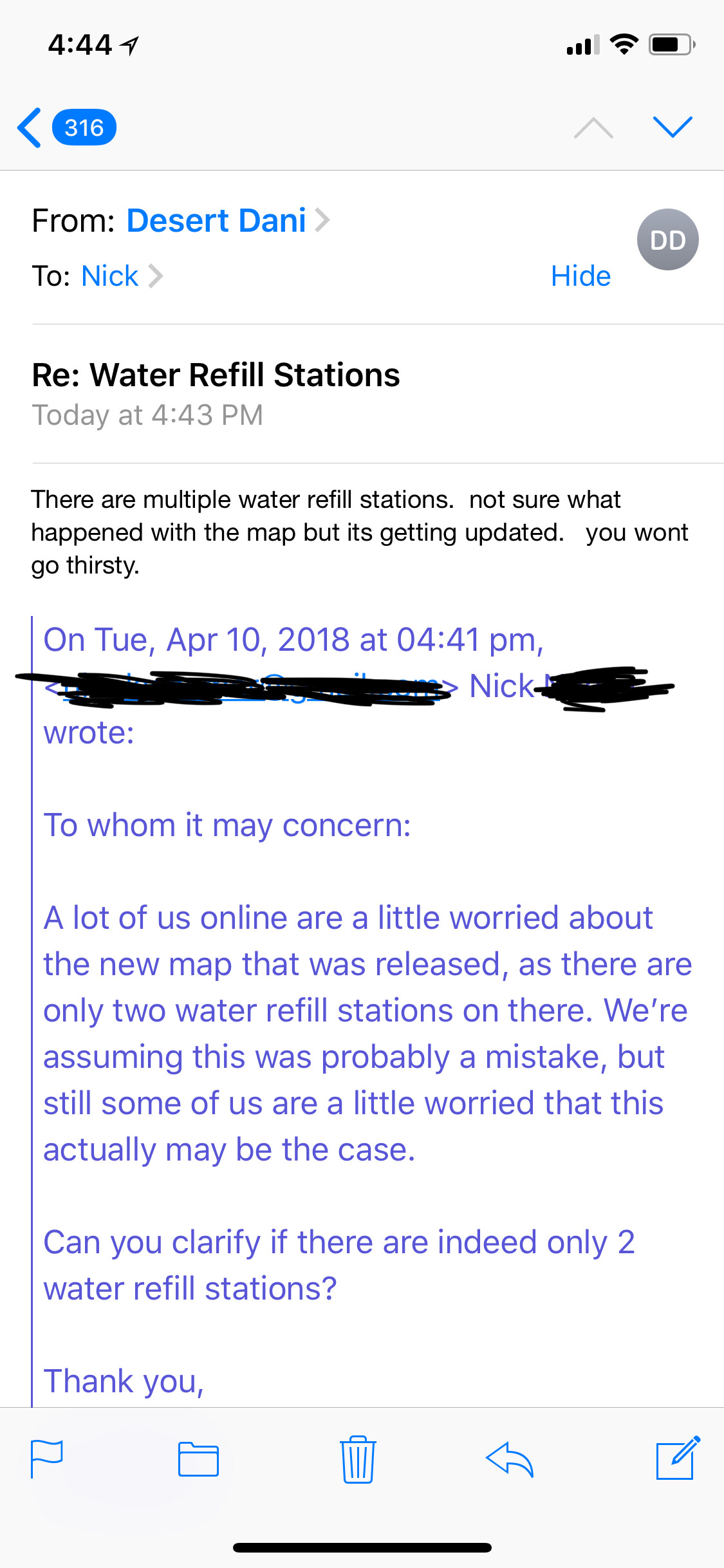Hide the recipient details

point(580,275)
